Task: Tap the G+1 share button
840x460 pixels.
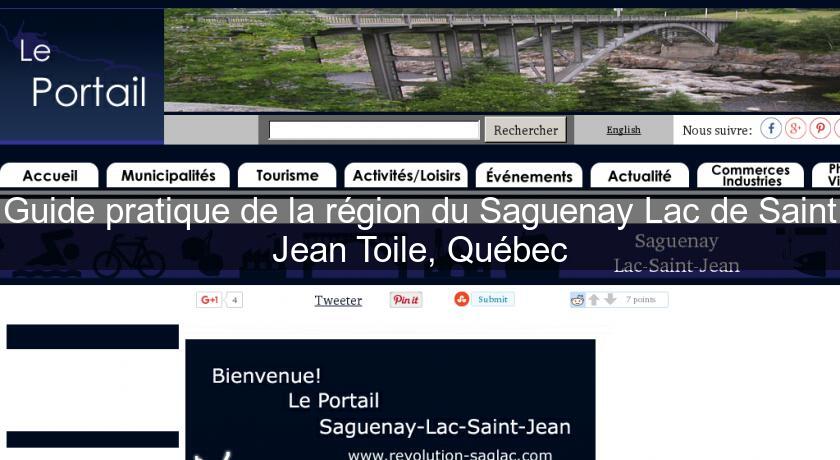Action: tap(209, 300)
